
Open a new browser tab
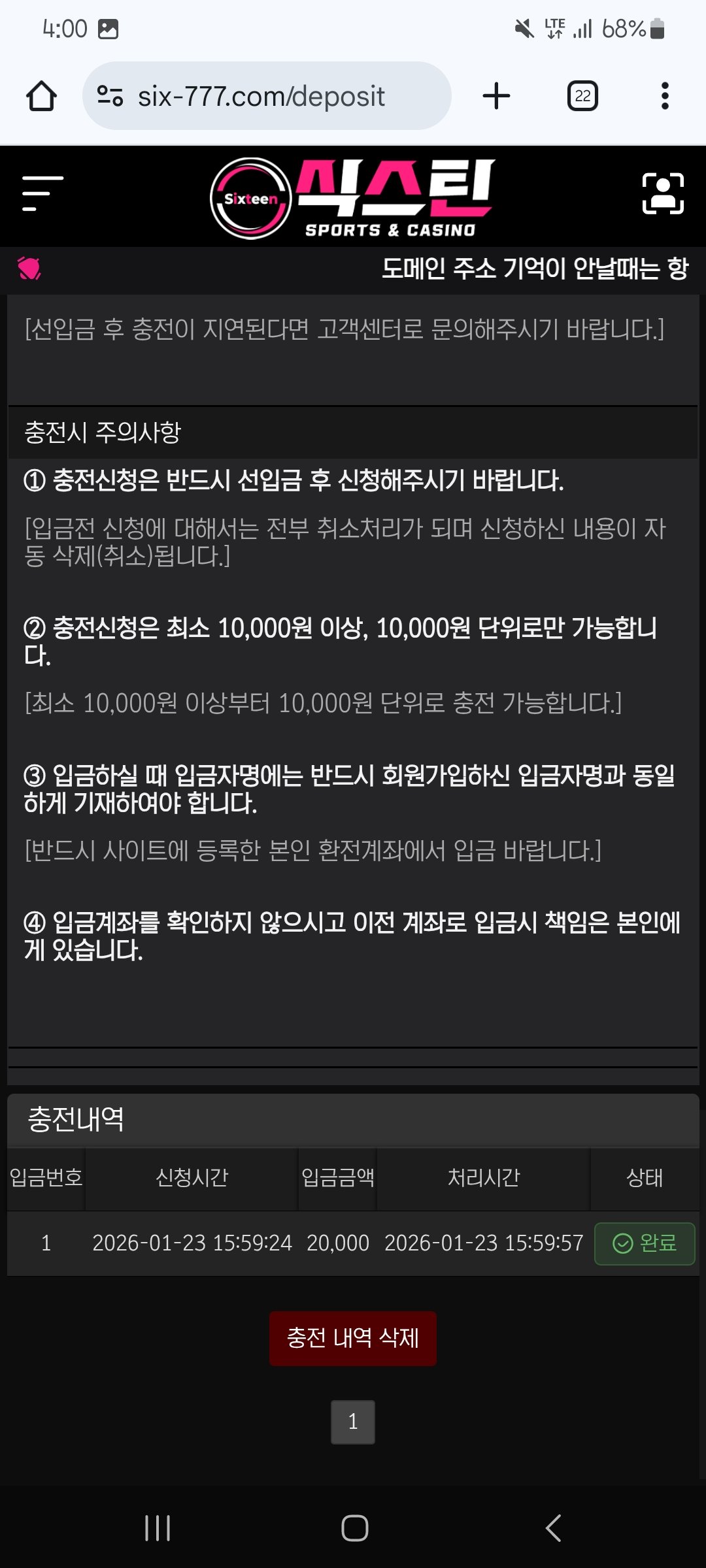[x=496, y=96]
